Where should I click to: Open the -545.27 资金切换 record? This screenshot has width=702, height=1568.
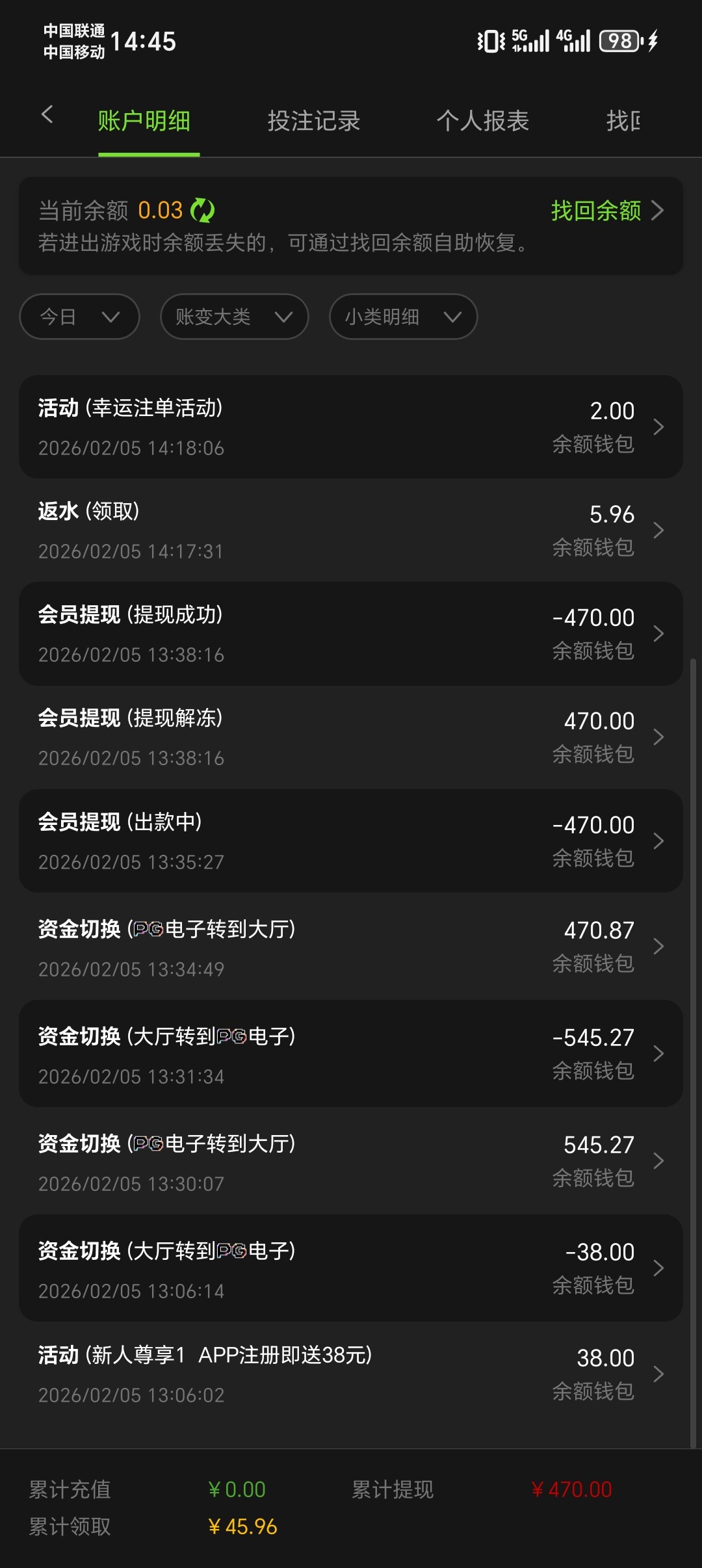point(351,1054)
